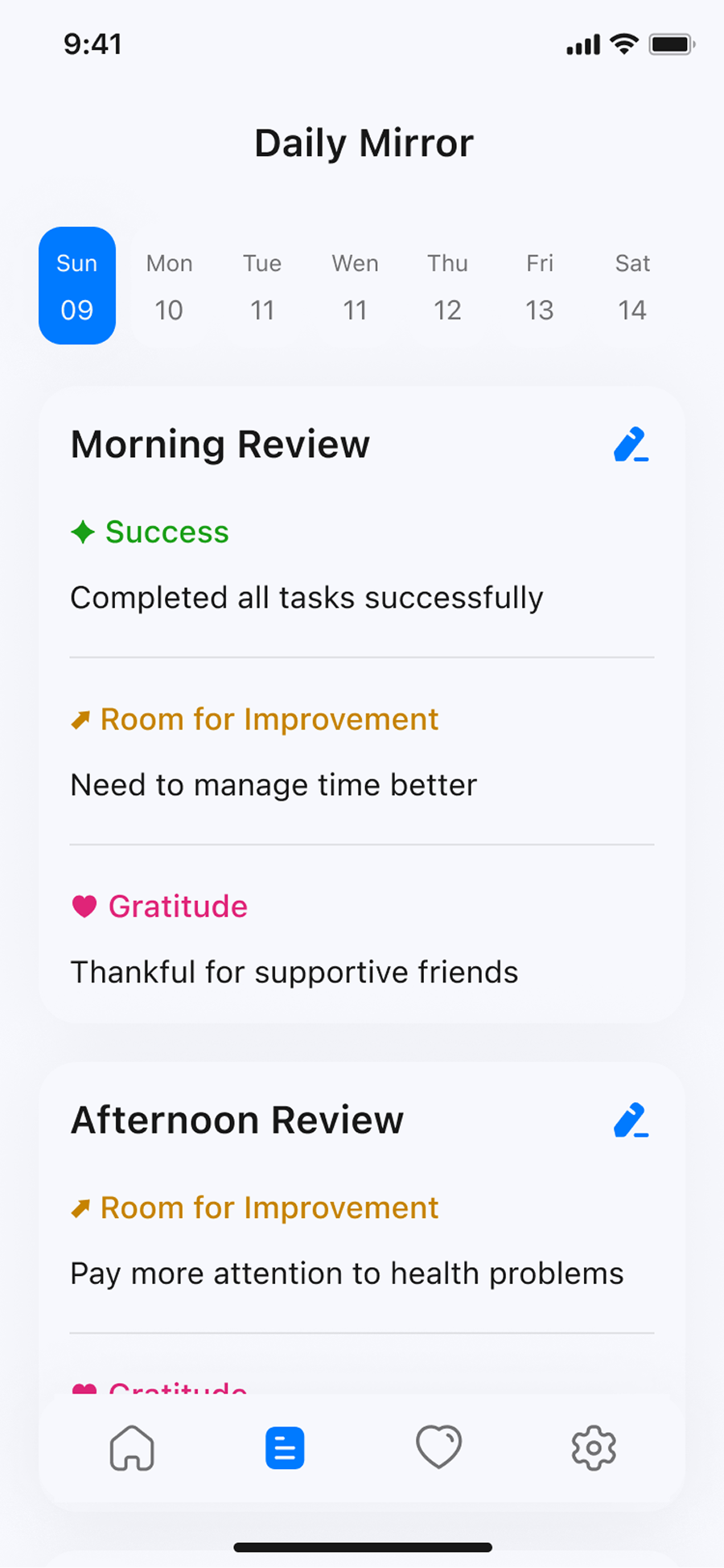
Task: Select Sat 14 in the week strip
Action: click(x=632, y=286)
